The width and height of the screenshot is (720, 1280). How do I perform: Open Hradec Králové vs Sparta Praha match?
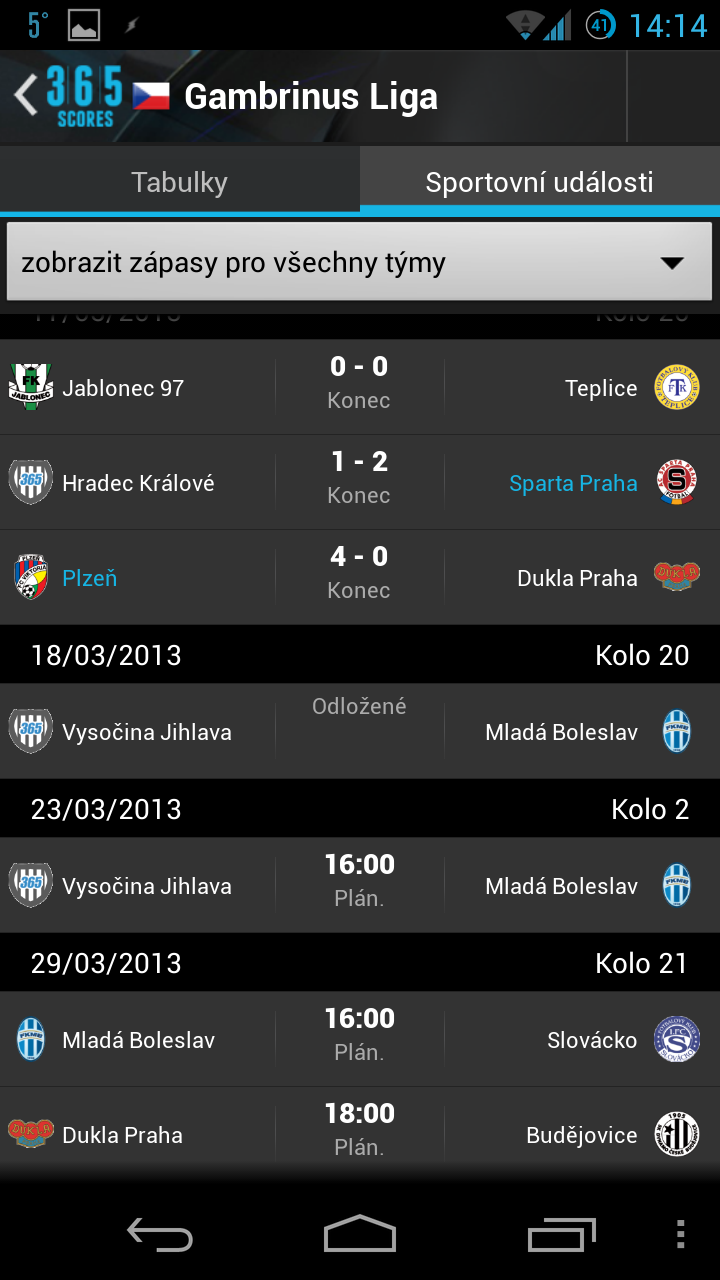pyautogui.click(x=360, y=482)
